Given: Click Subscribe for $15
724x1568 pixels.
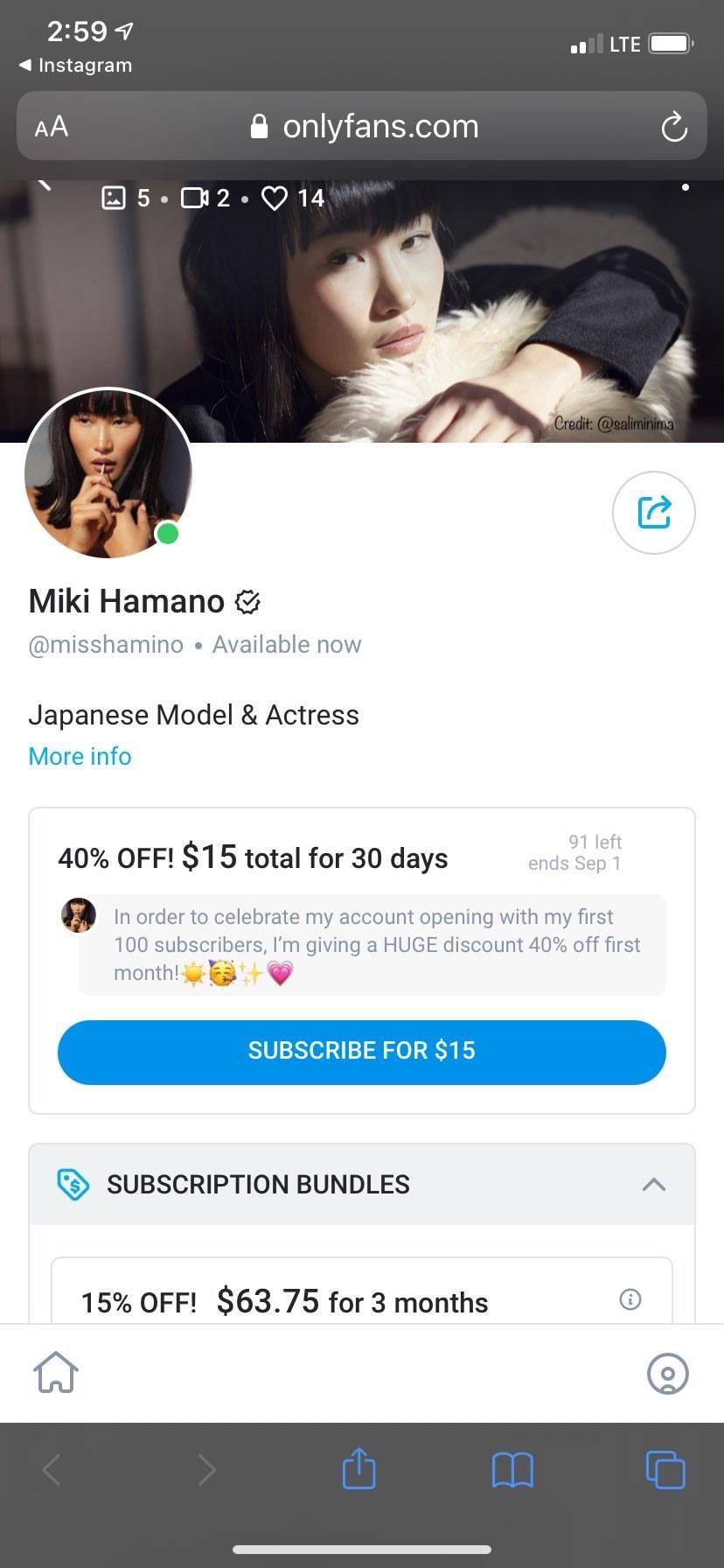Looking at the screenshot, I should coord(361,1051).
